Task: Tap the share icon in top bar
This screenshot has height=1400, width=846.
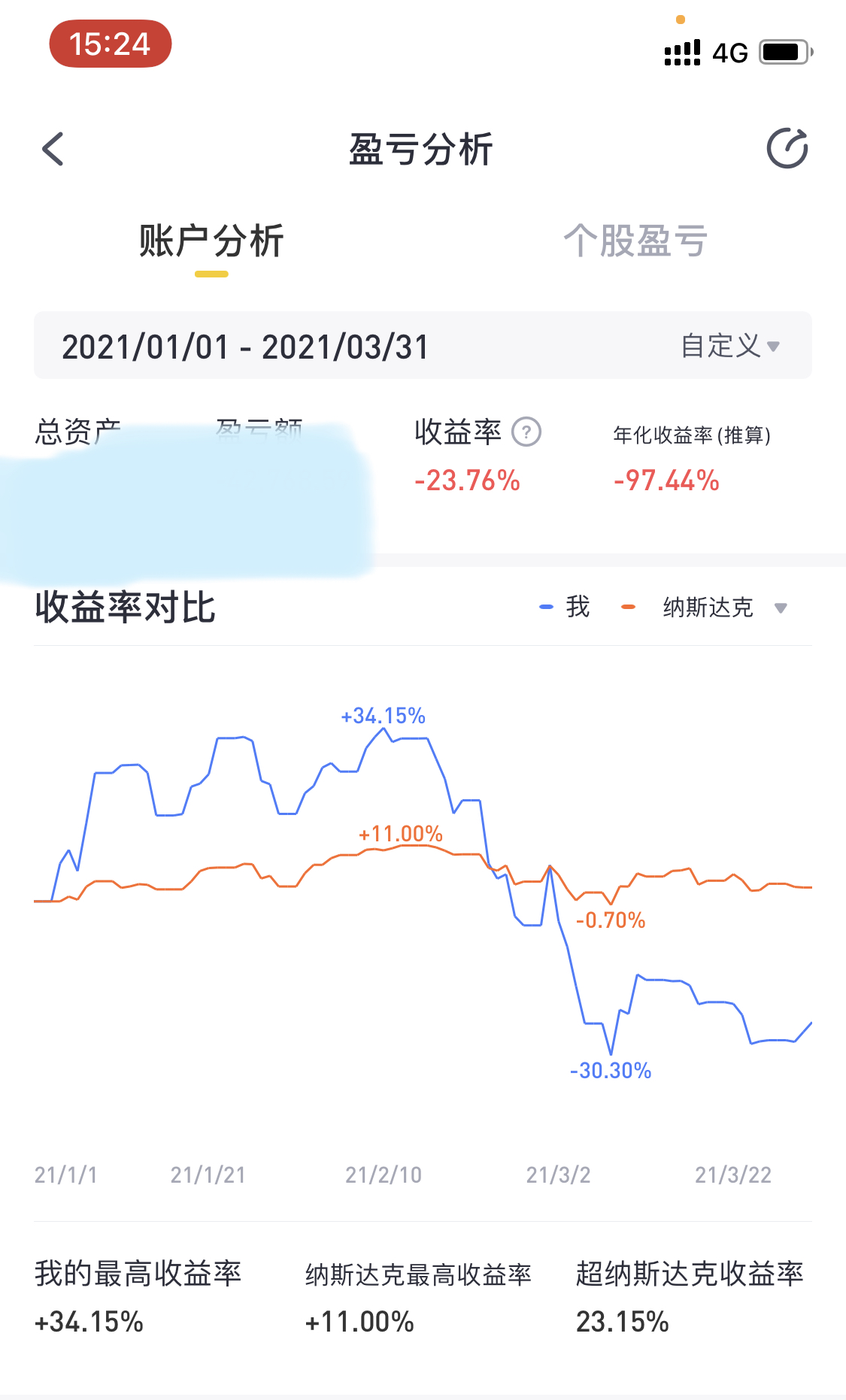Action: point(787,148)
